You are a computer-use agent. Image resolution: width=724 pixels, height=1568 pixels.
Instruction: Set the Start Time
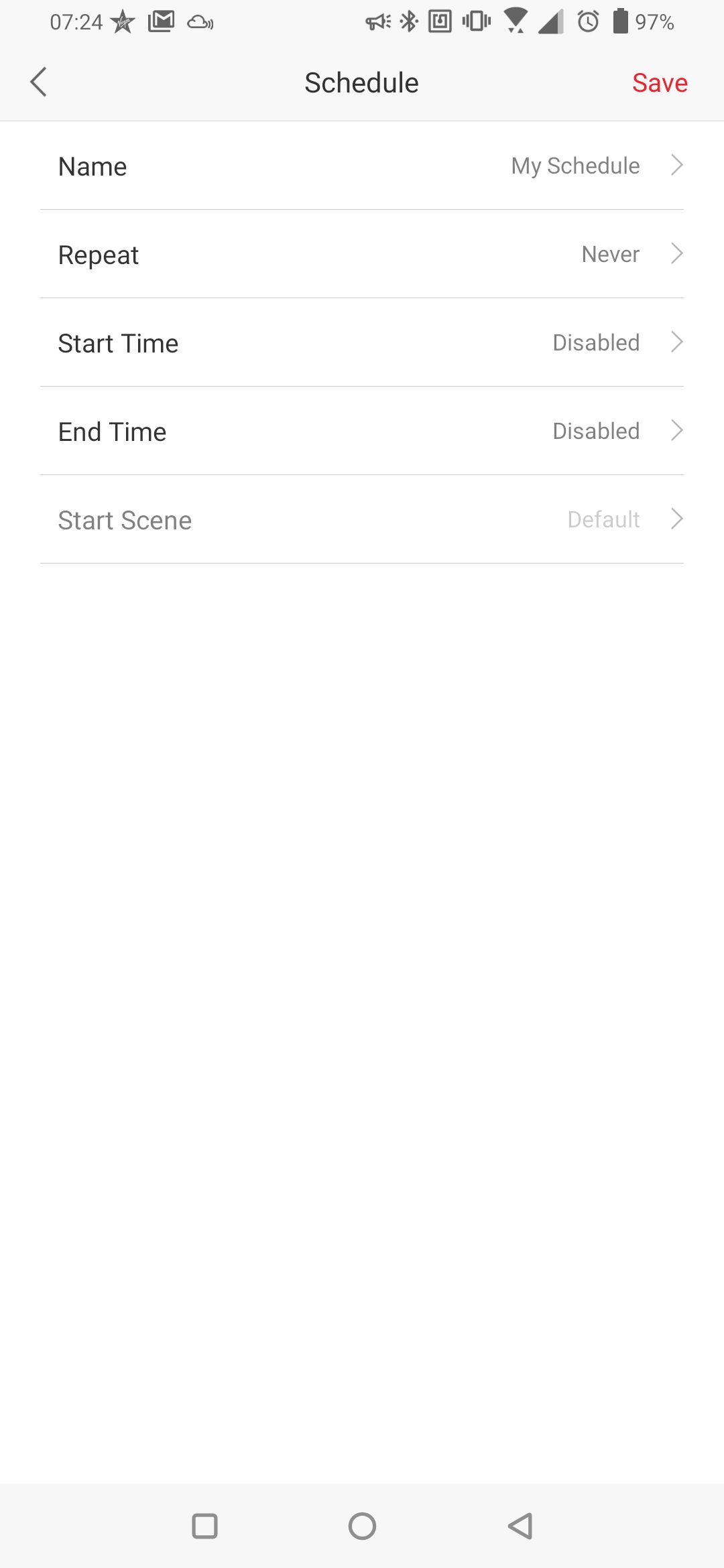(x=362, y=342)
